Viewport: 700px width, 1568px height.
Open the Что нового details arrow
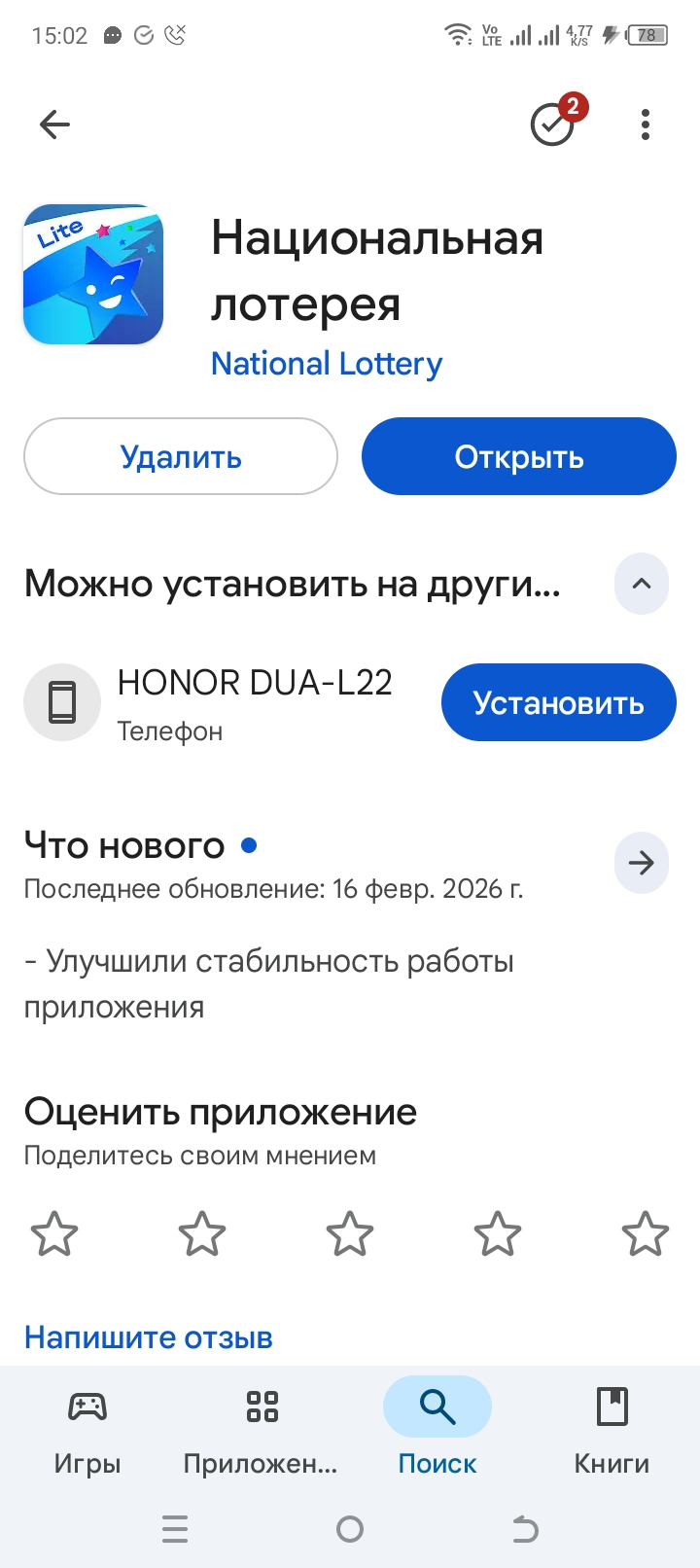coord(641,863)
